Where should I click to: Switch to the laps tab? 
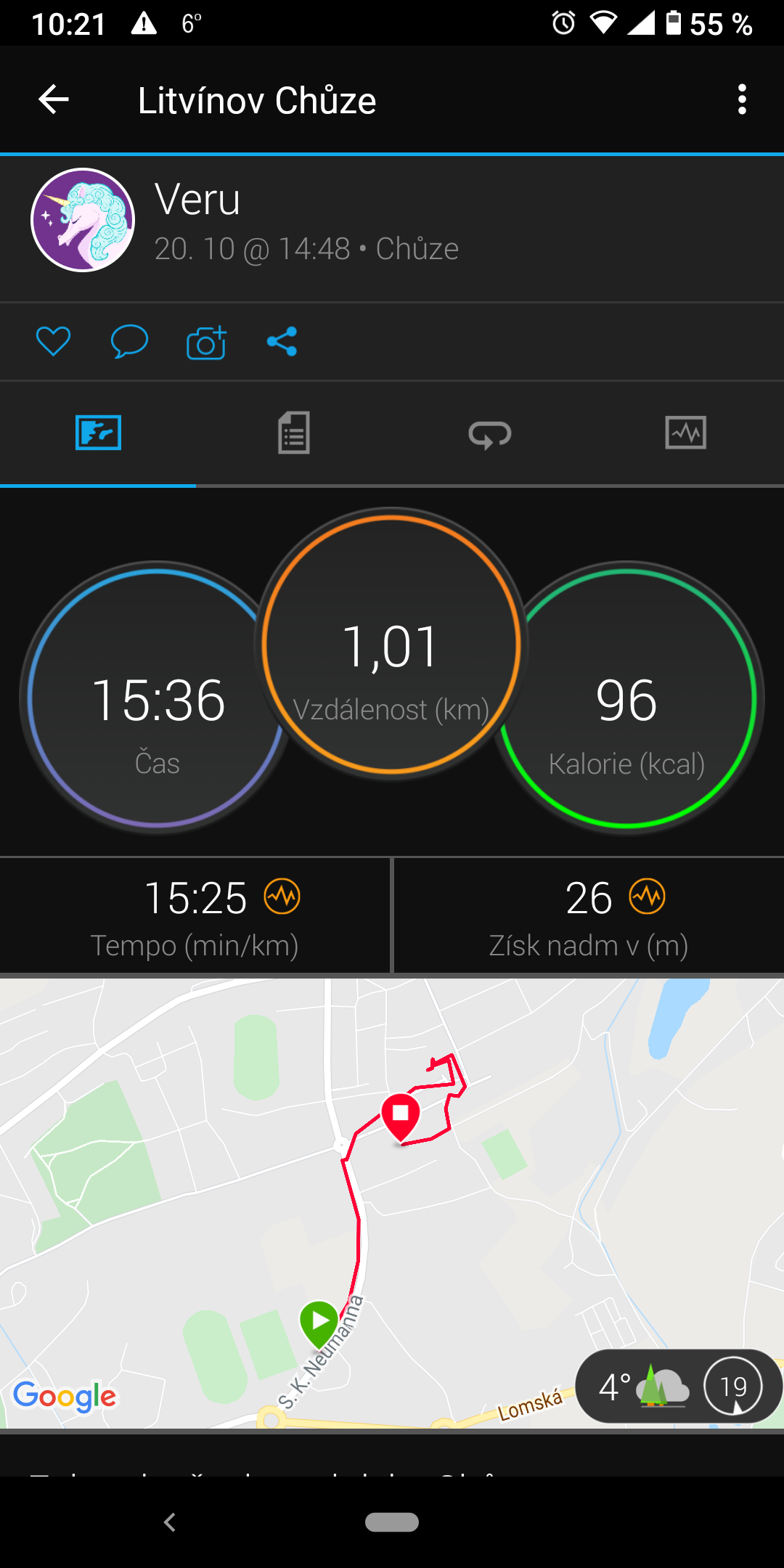[x=490, y=435]
